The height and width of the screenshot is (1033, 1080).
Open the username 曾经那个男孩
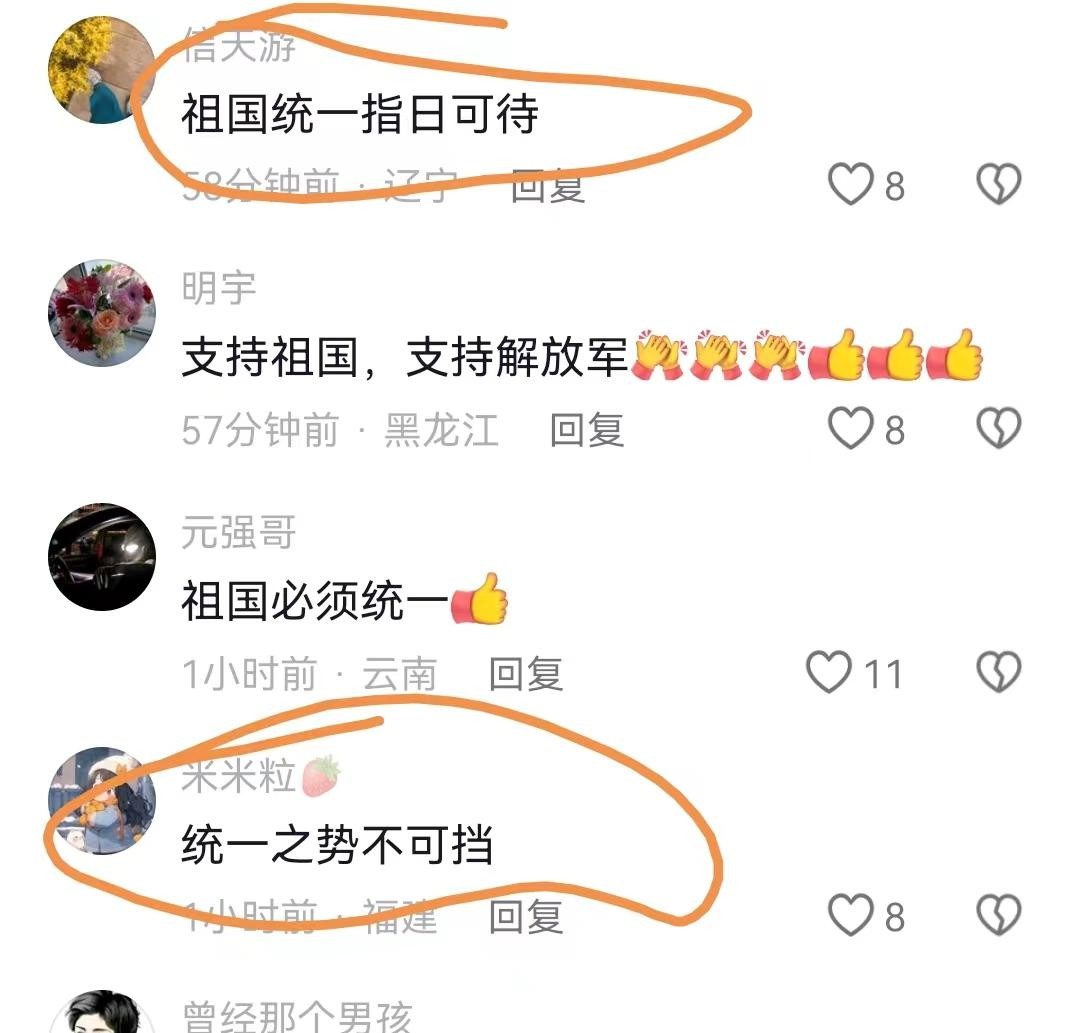[297, 1015]
